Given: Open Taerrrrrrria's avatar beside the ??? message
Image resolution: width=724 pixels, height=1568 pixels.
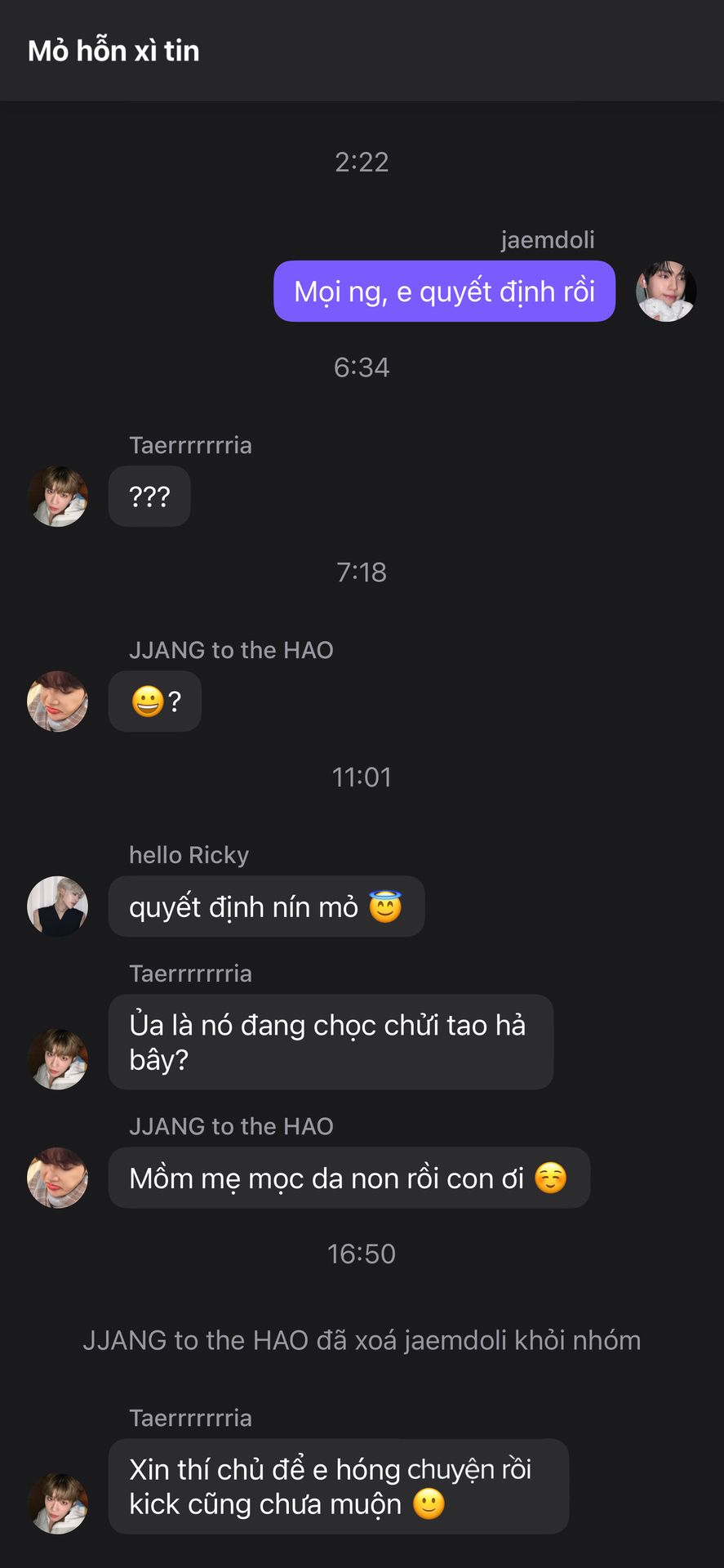Looking at the screenshot, I should pos(58,497).
